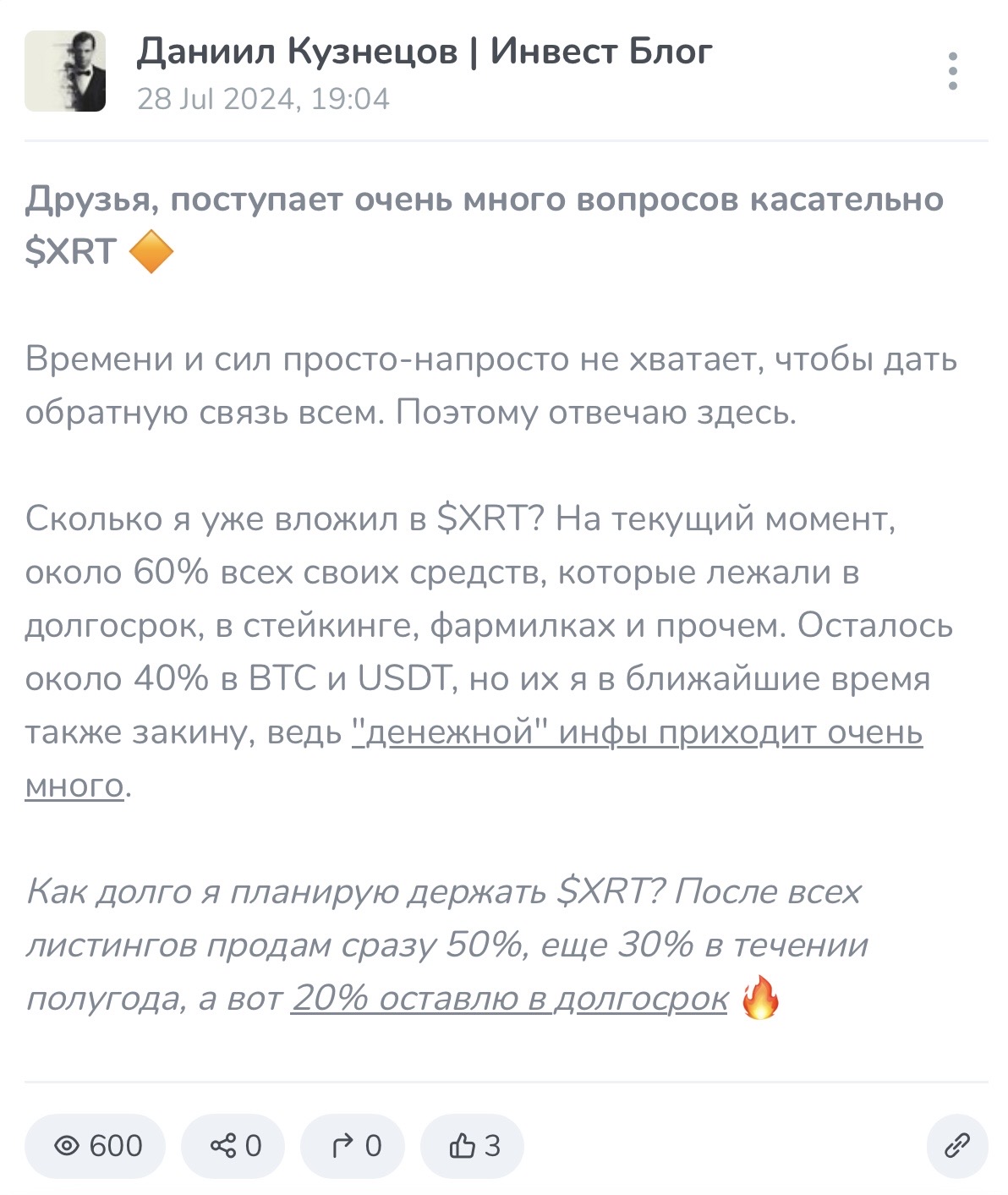
Task: Open the 20% оставлю в долгосрок link
Action: click(x=509, y=999)
